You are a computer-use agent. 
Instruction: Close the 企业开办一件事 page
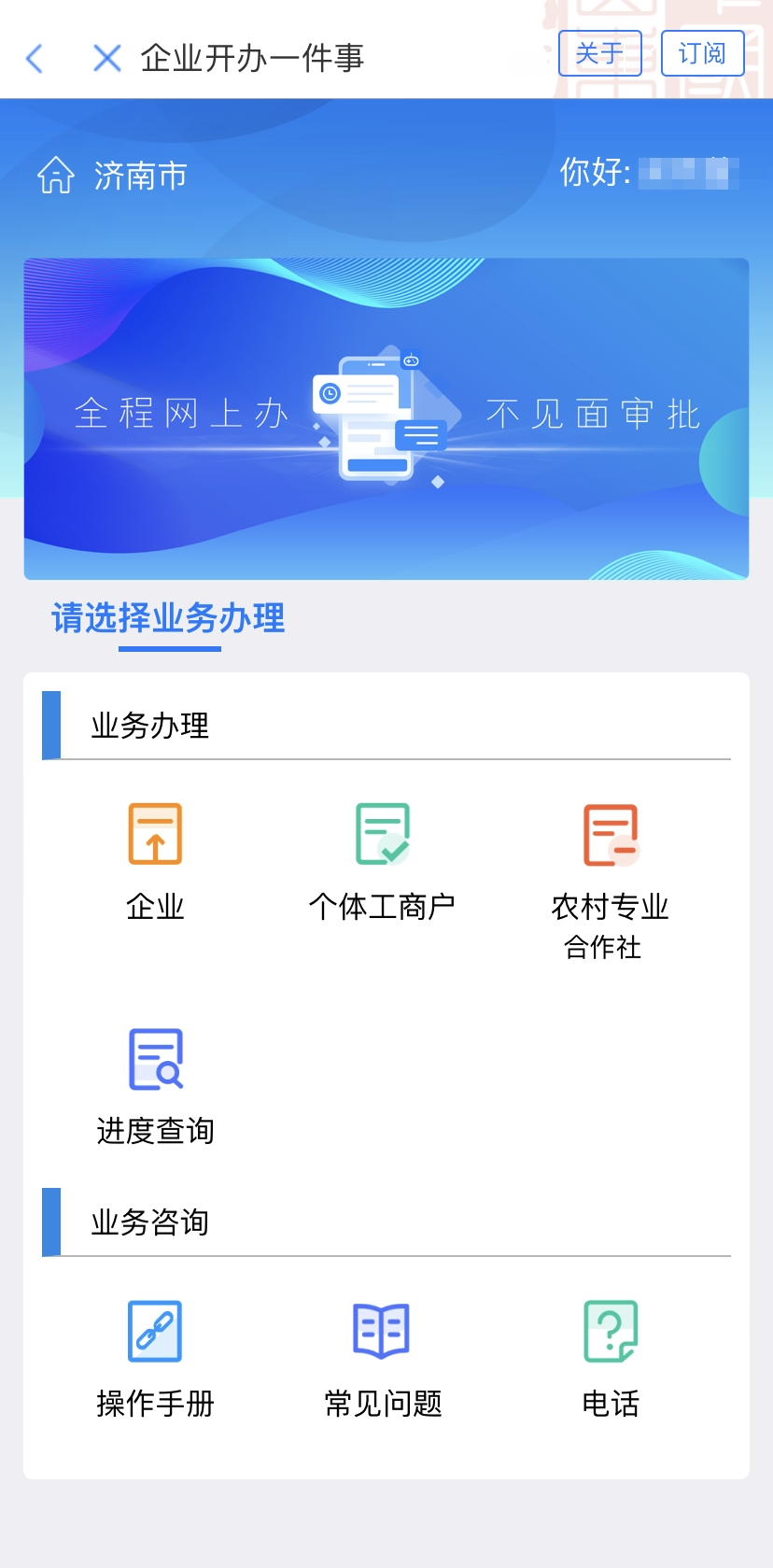click(x=107, y=59)
